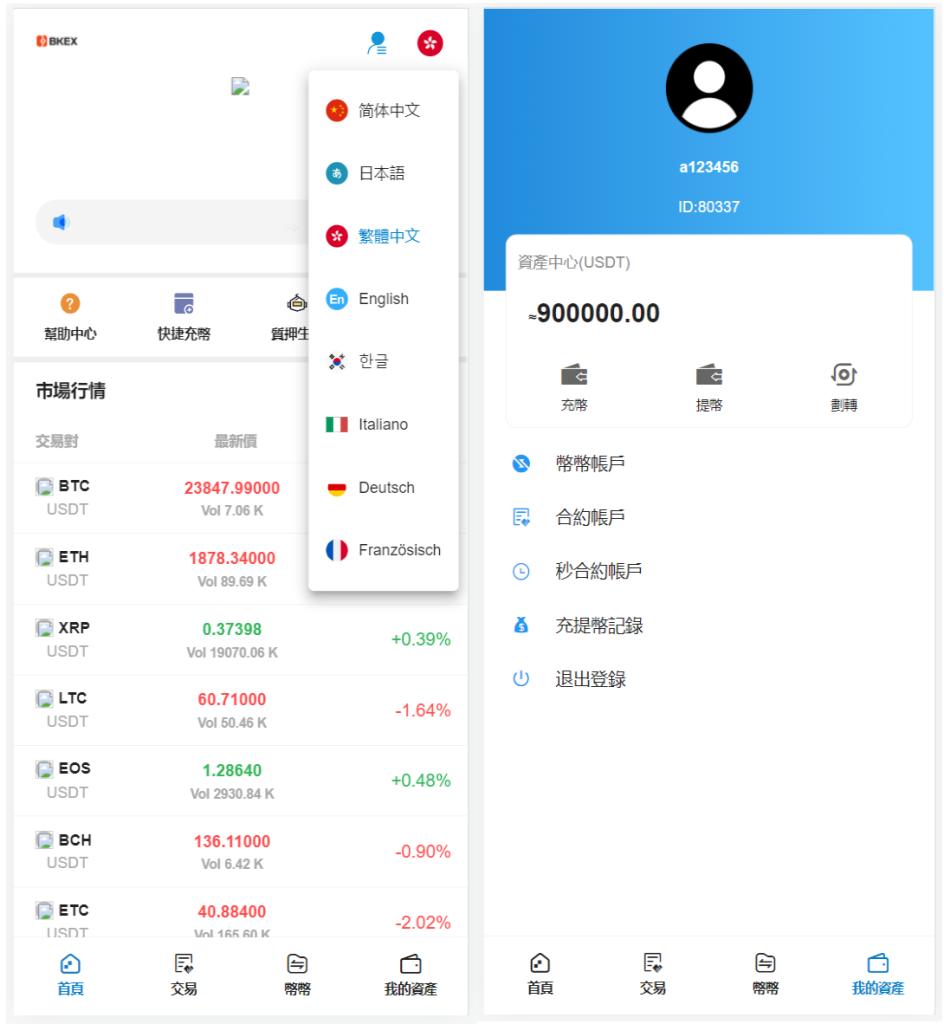Open the user profile icon beside the flag
The width and height of the screenshot is (944, 1024).
pos(376,43)
